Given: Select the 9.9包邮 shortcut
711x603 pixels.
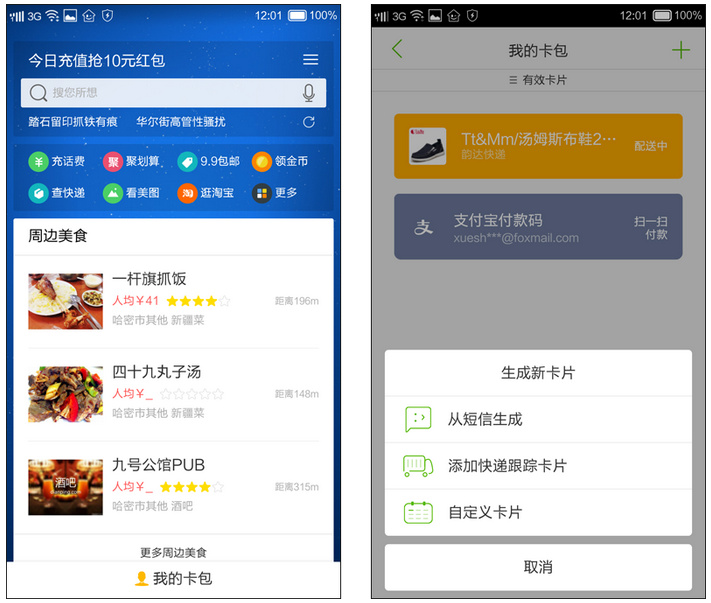Looking at the screenshot, I should (208, 162).
